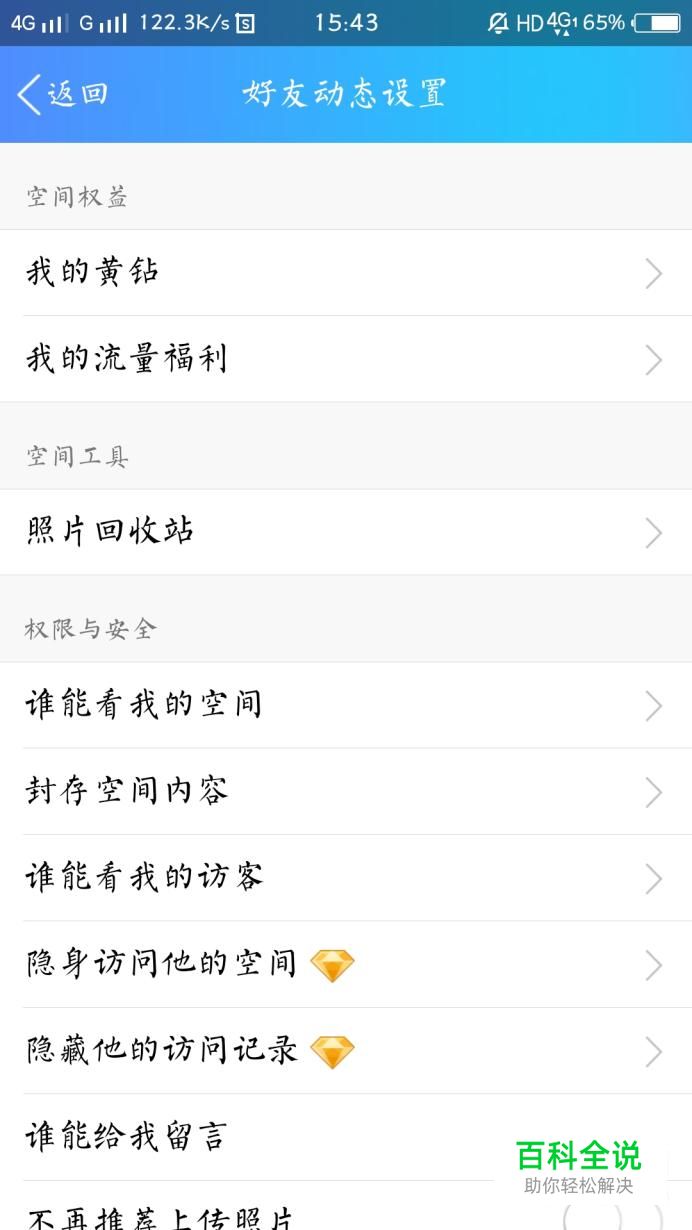This screenshot has height=1230, width=692.
Task: Open 我的流量福利
Action: click(346, 359)
